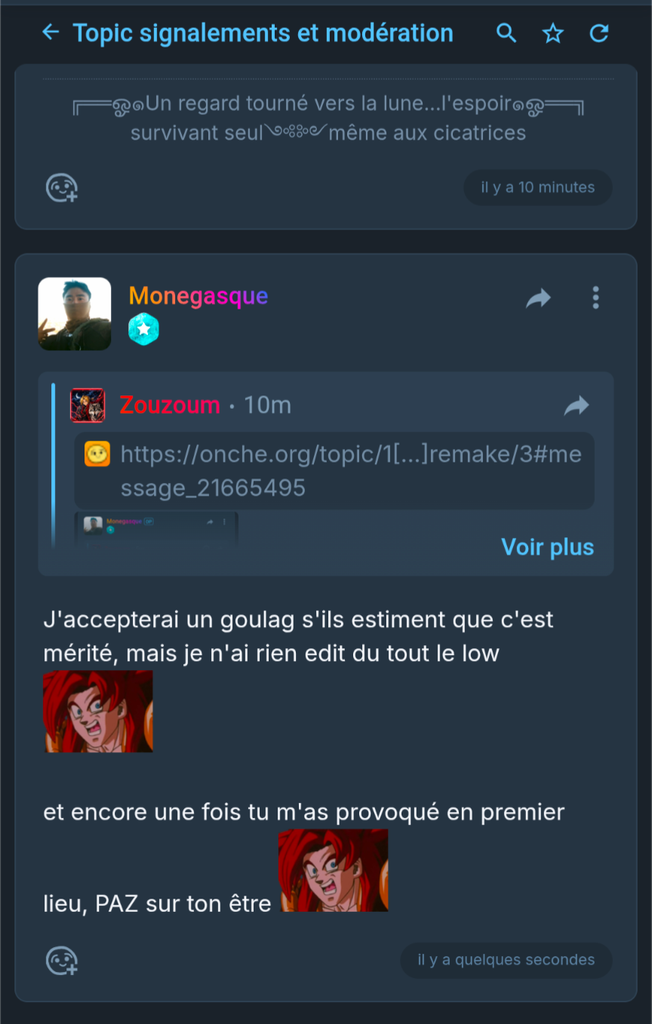Open the screenshot thumbnail in the quote
652x1024 pixels.
156,527
